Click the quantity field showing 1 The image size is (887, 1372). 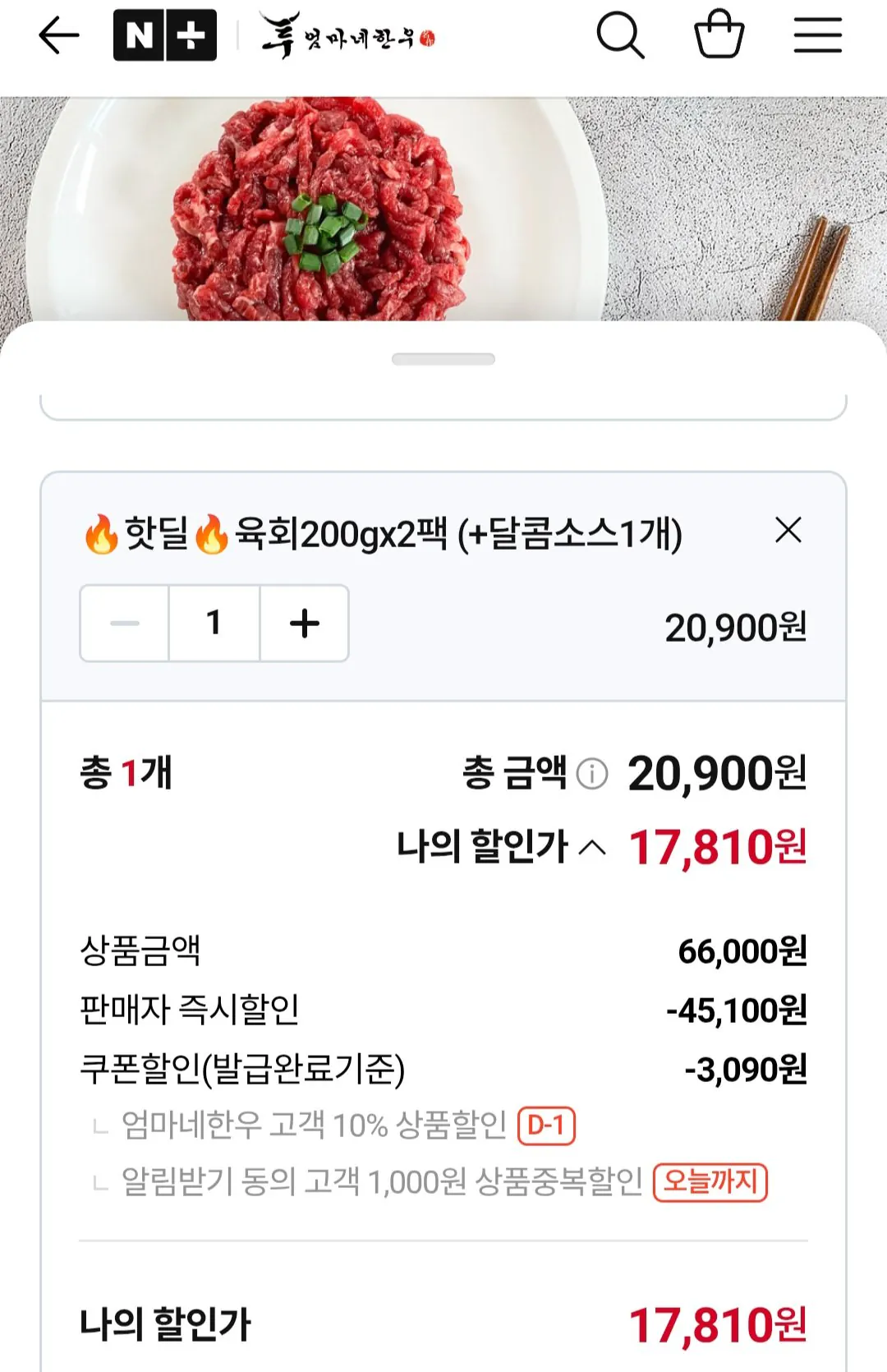[214, 624]
